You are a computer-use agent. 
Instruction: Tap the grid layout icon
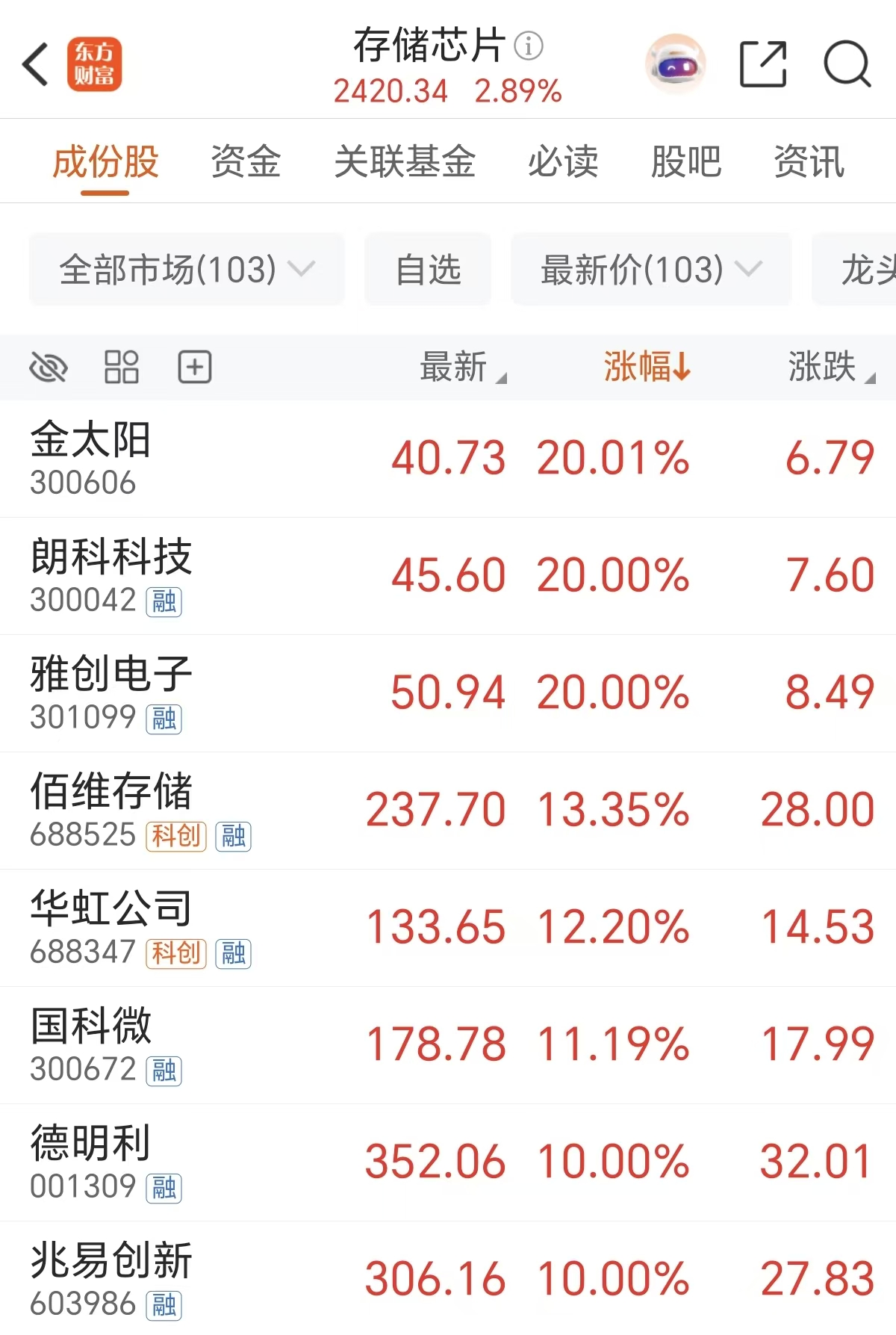pyautogui.click(x=122, y=367)
